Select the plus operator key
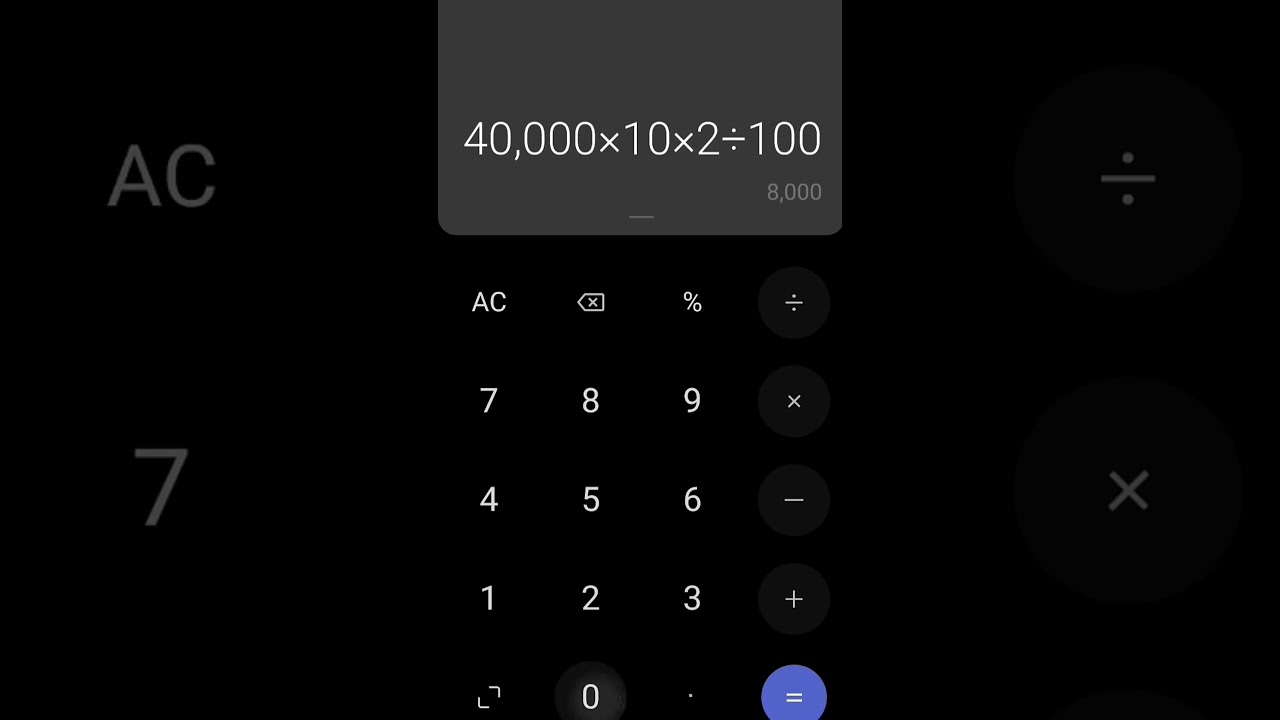Viewport: 1280px width, 720px height. 794,599
